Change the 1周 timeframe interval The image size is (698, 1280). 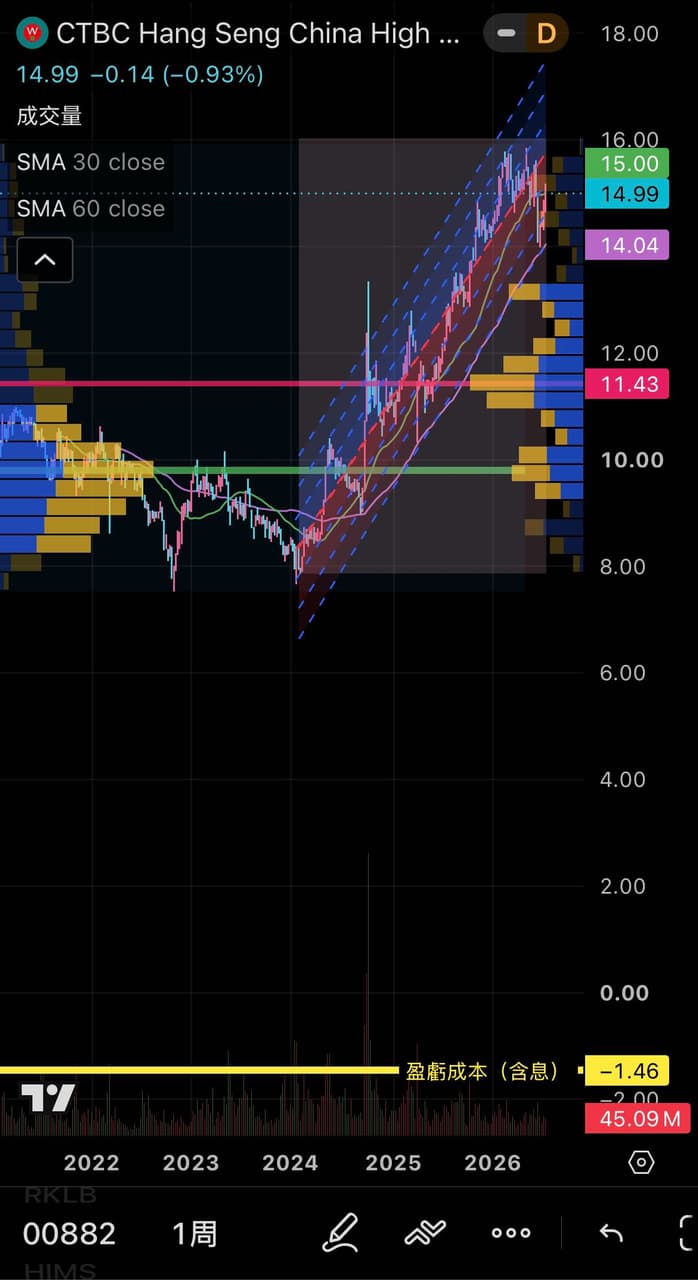coord(194,1233)
